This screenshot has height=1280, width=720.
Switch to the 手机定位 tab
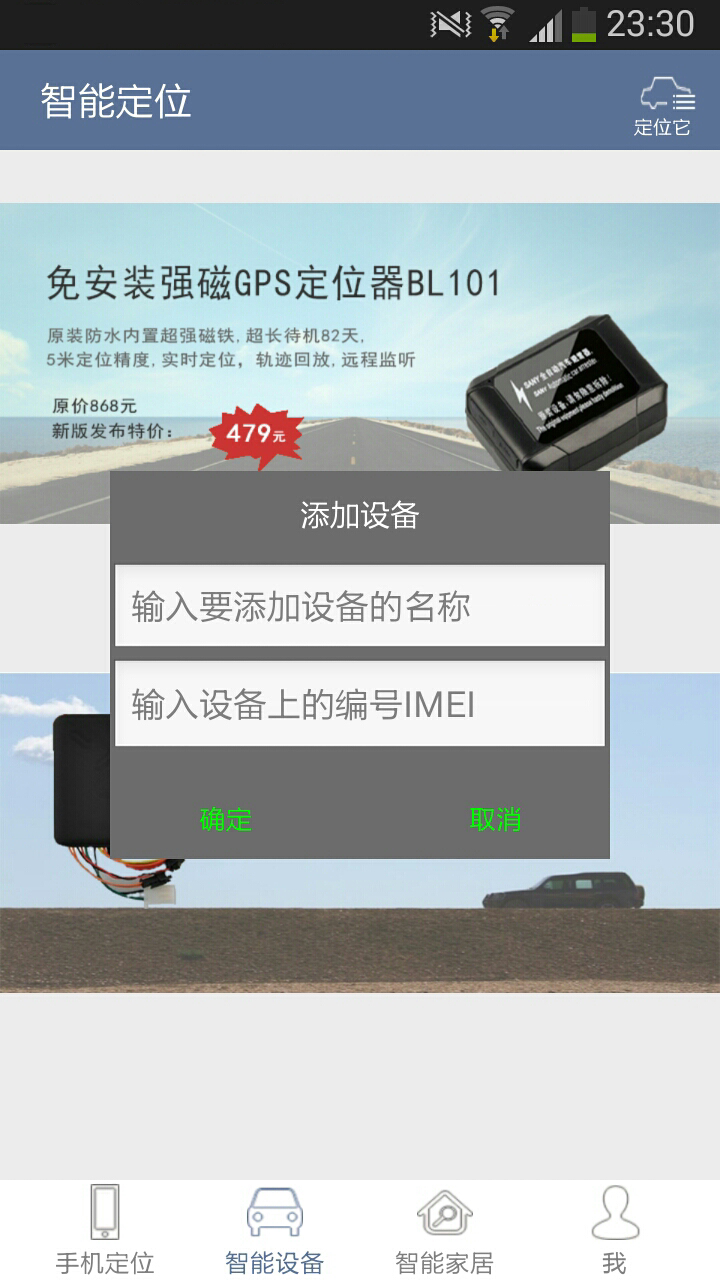pos(105,1230)
